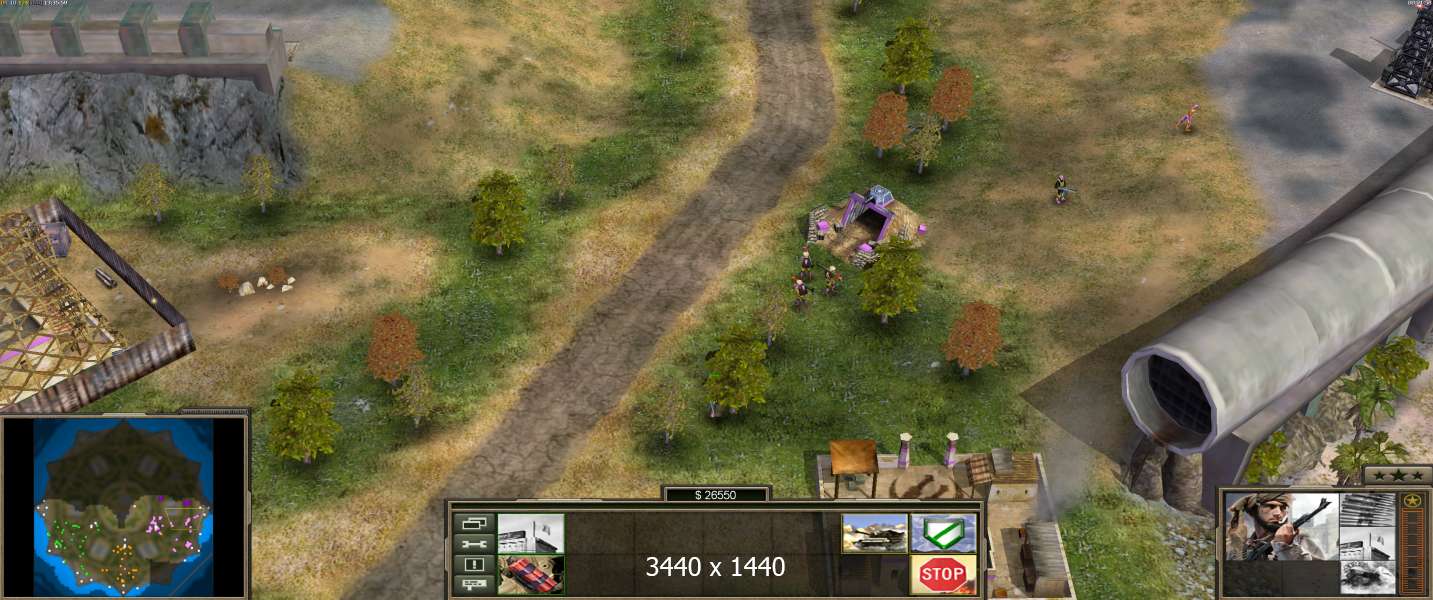Tap the red STOP command button
1433x600 pixels.
pos(943,574)
